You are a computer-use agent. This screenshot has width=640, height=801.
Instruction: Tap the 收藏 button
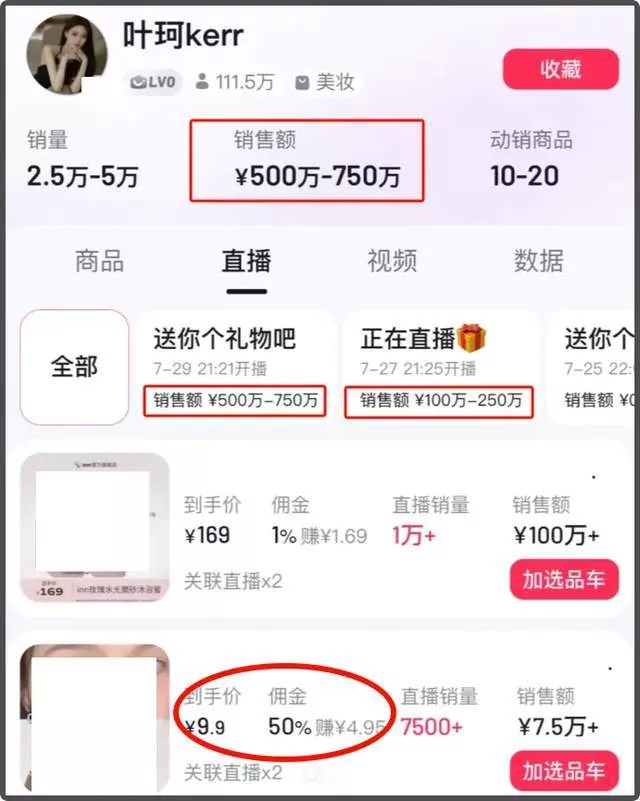(561, 69)
